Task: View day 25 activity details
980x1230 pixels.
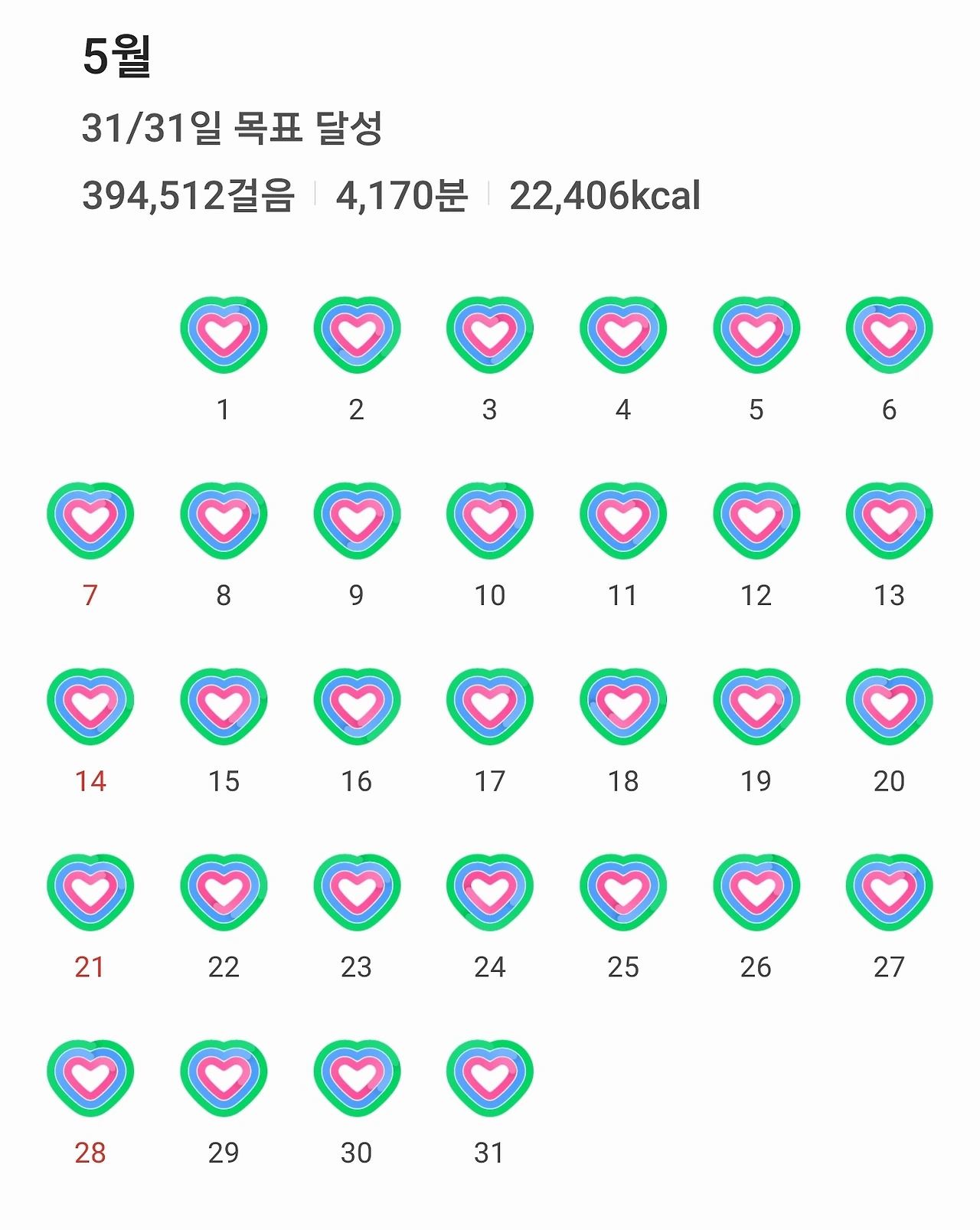Action: (x=623, y=891)
